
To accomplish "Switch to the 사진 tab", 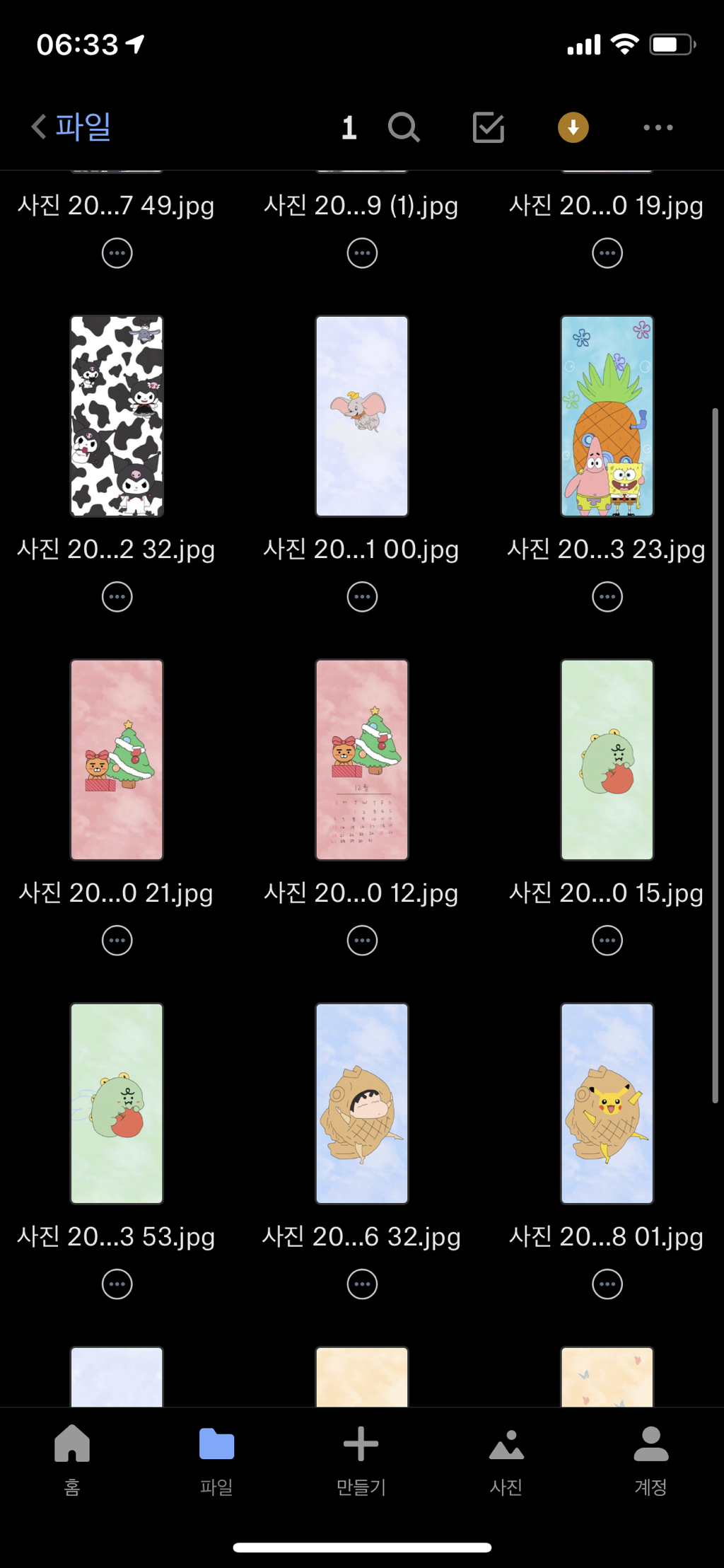I will click(x=506, y=1460).
